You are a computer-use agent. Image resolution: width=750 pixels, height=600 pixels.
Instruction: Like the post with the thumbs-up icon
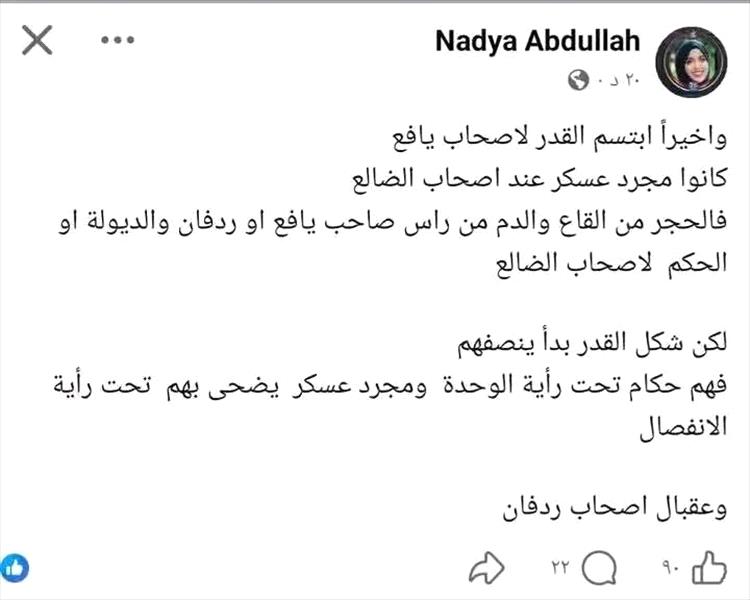pyautogui.click(x=709, y=569)
